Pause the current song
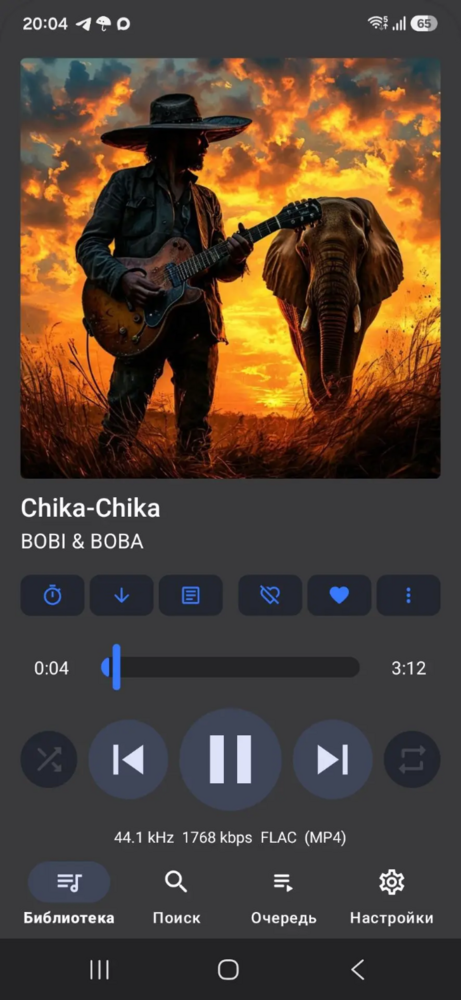 [x=230, y=759]
